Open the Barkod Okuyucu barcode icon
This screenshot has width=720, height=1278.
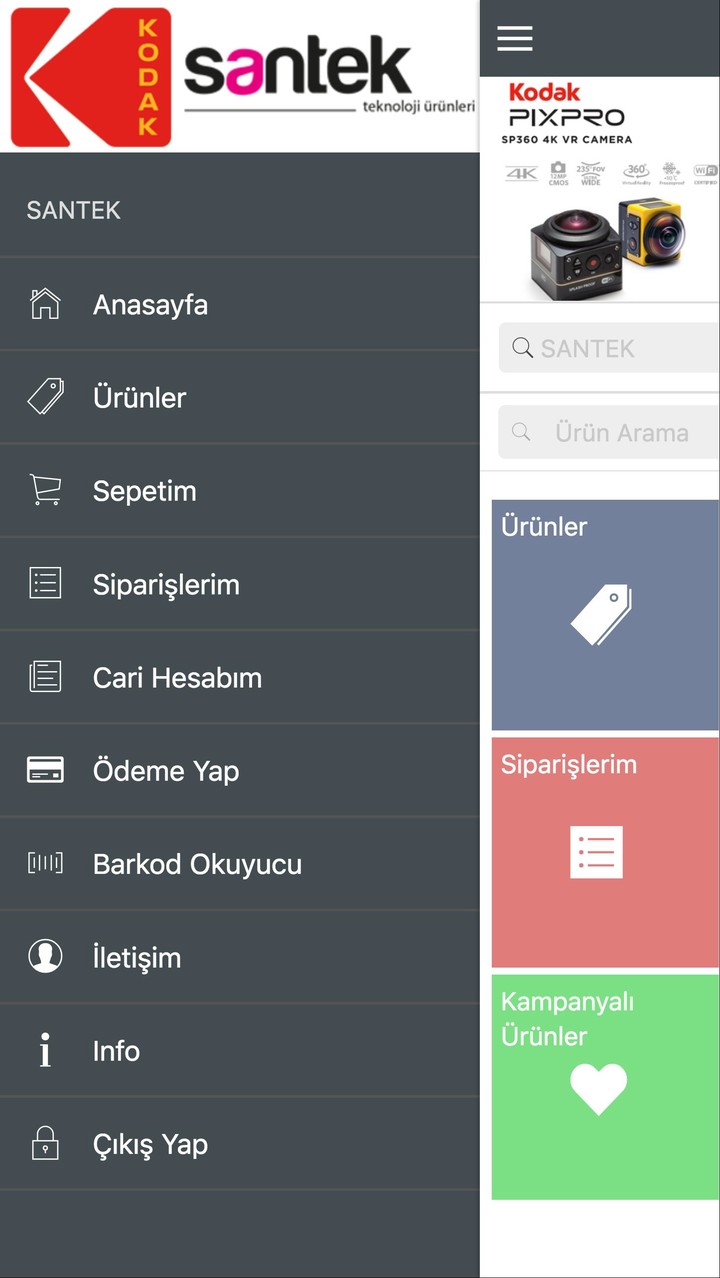click(44, 863)
